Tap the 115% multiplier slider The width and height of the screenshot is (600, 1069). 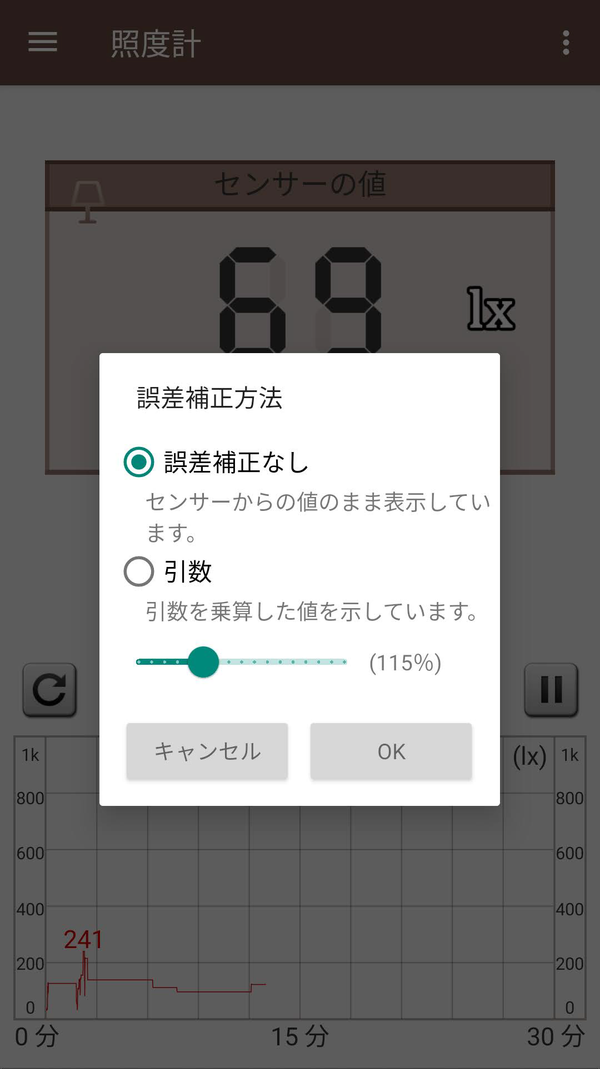[x=241, y=662]
